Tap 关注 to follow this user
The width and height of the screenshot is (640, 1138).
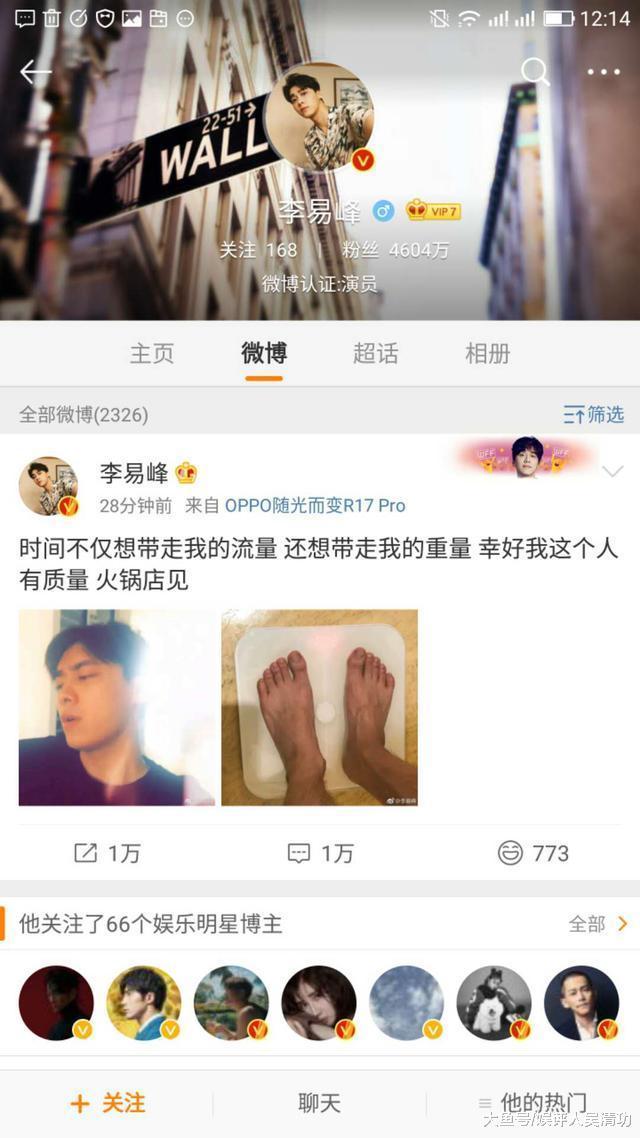point(107,1103)
